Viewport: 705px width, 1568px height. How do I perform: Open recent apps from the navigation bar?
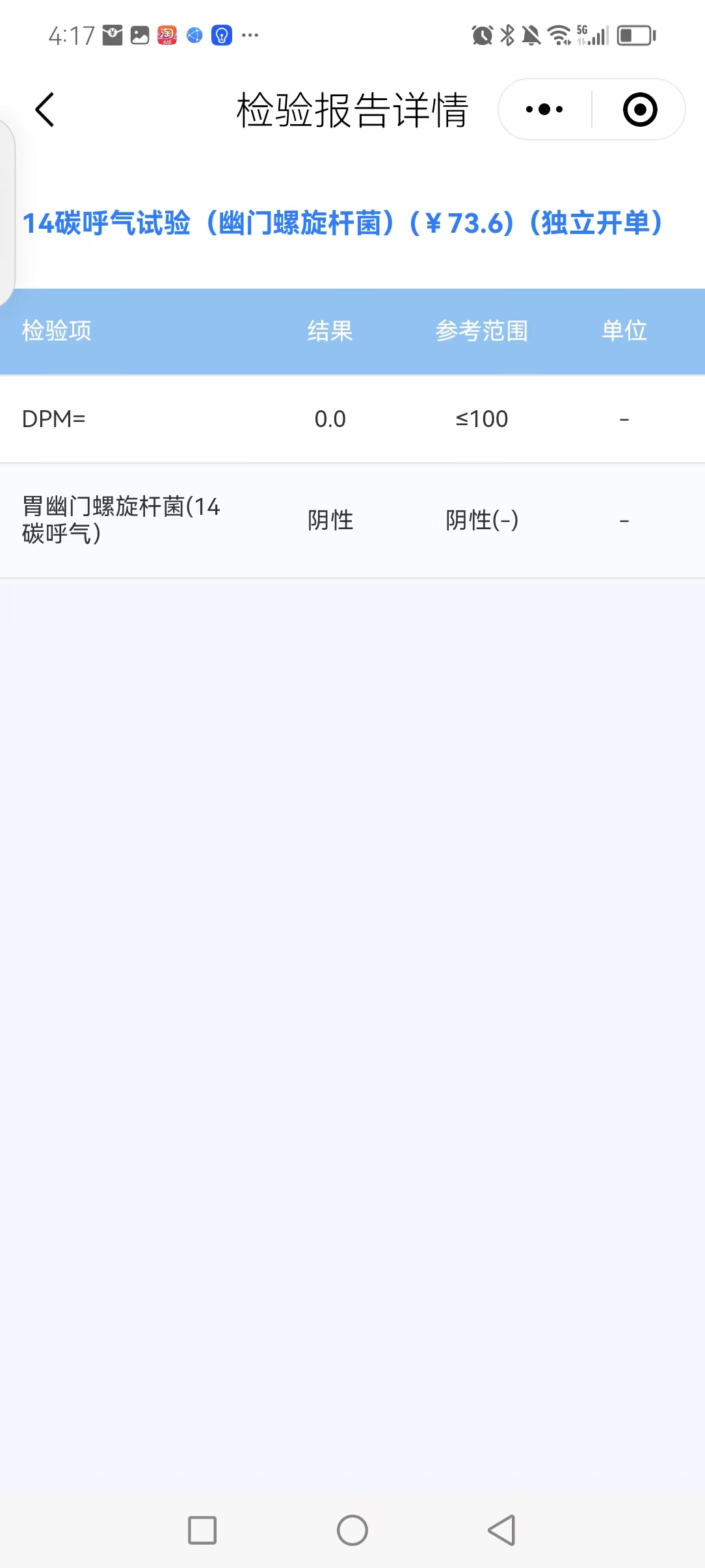pyautogui.click(x=202, y=1530)
